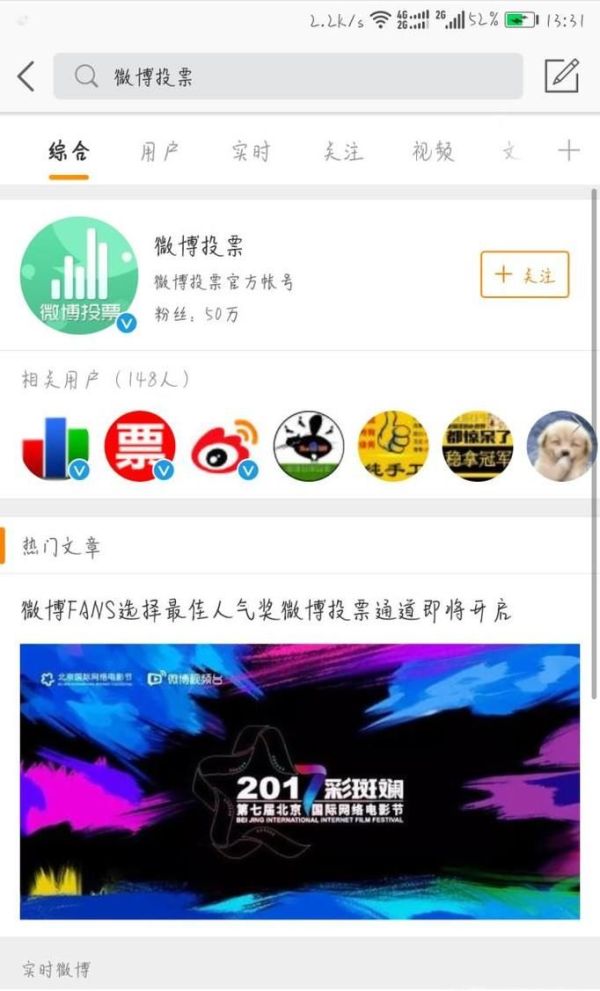
Task: Compose a new Weibo post
Action: tap(561, 76)
